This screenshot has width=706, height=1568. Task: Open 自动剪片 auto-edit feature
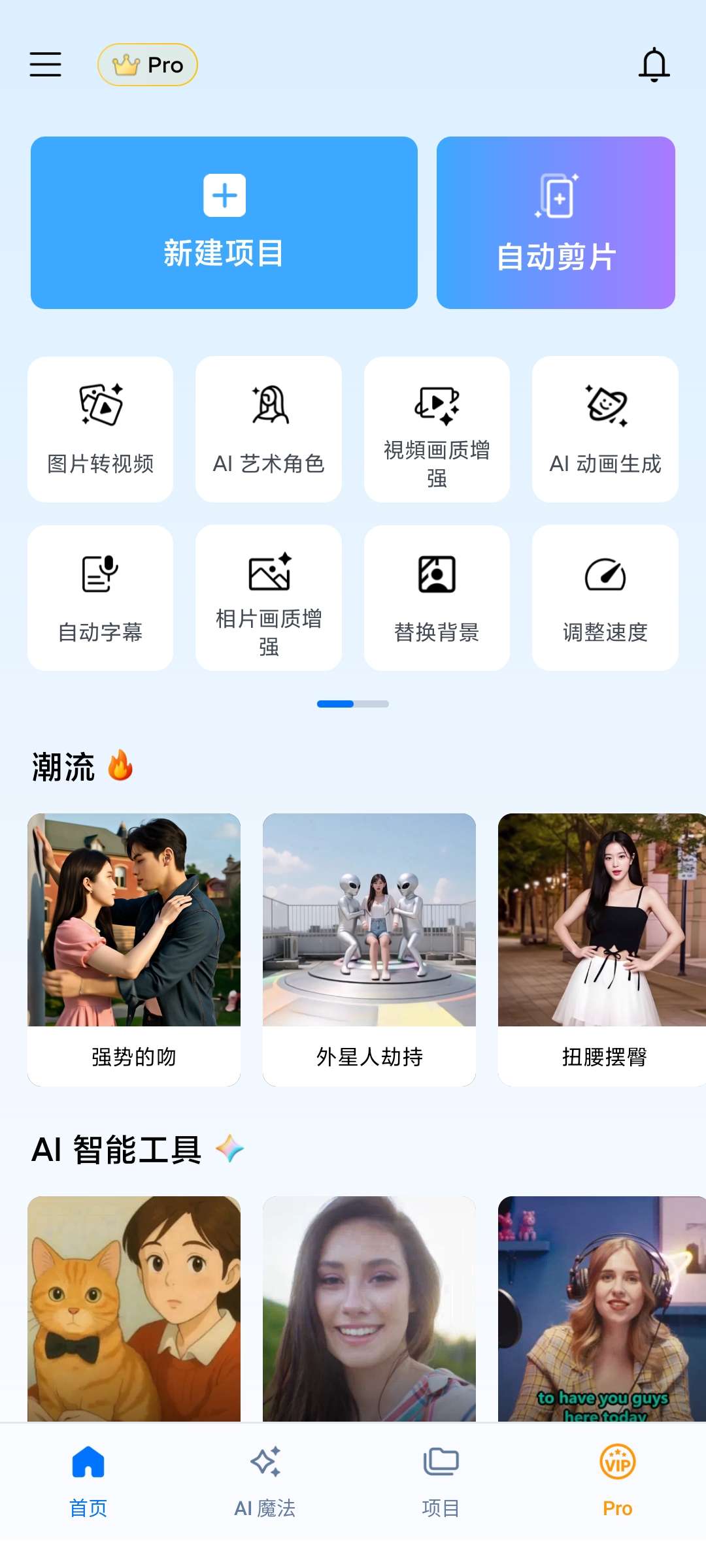(x=556, y=223)
